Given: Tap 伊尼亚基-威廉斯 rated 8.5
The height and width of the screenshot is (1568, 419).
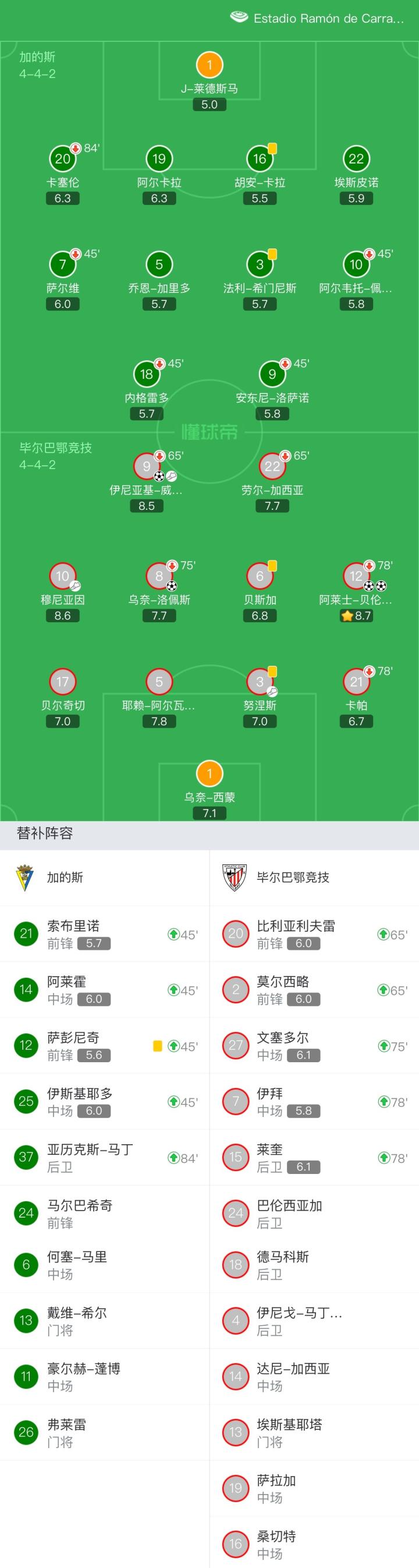Looking at the screenshot, I should 147,467.
